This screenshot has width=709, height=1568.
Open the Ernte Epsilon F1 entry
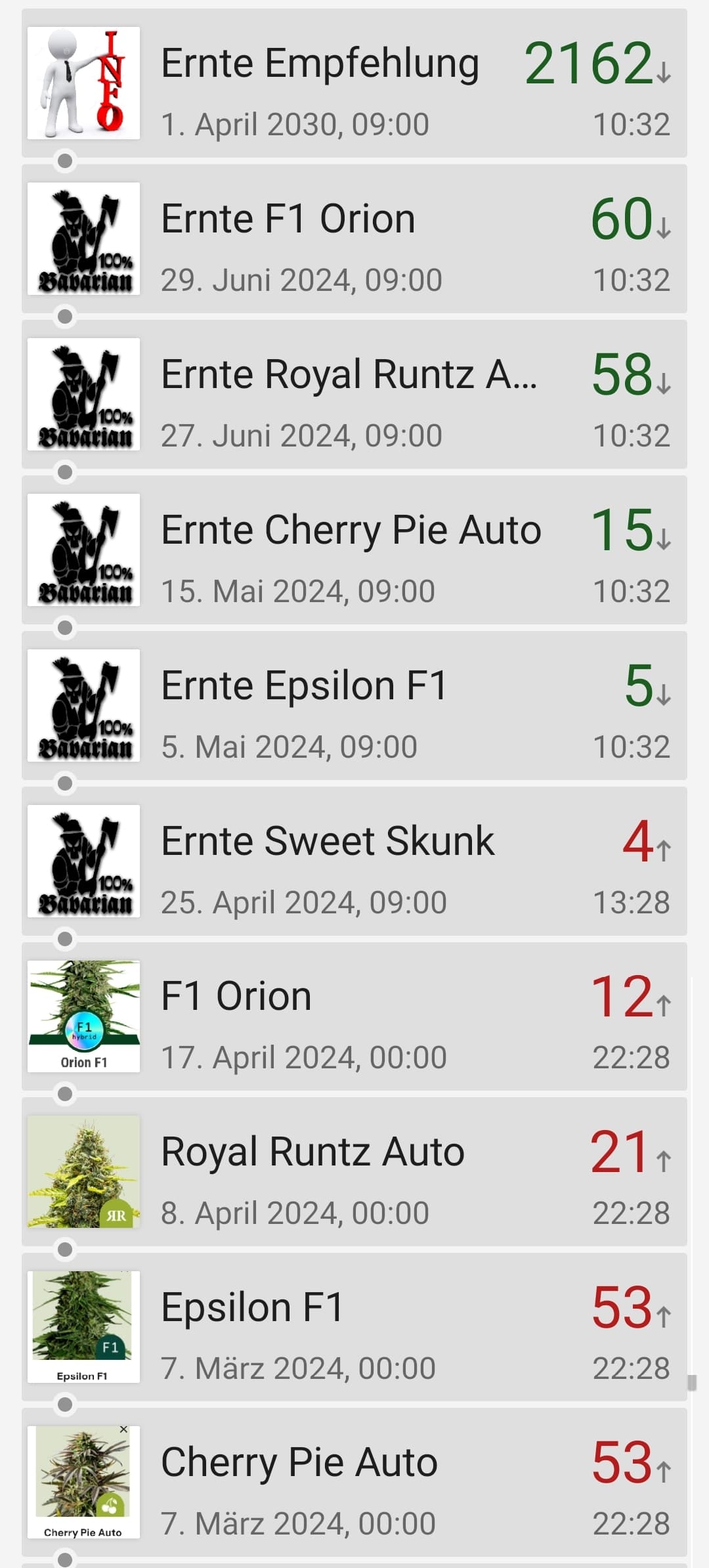tap(354, 706)
